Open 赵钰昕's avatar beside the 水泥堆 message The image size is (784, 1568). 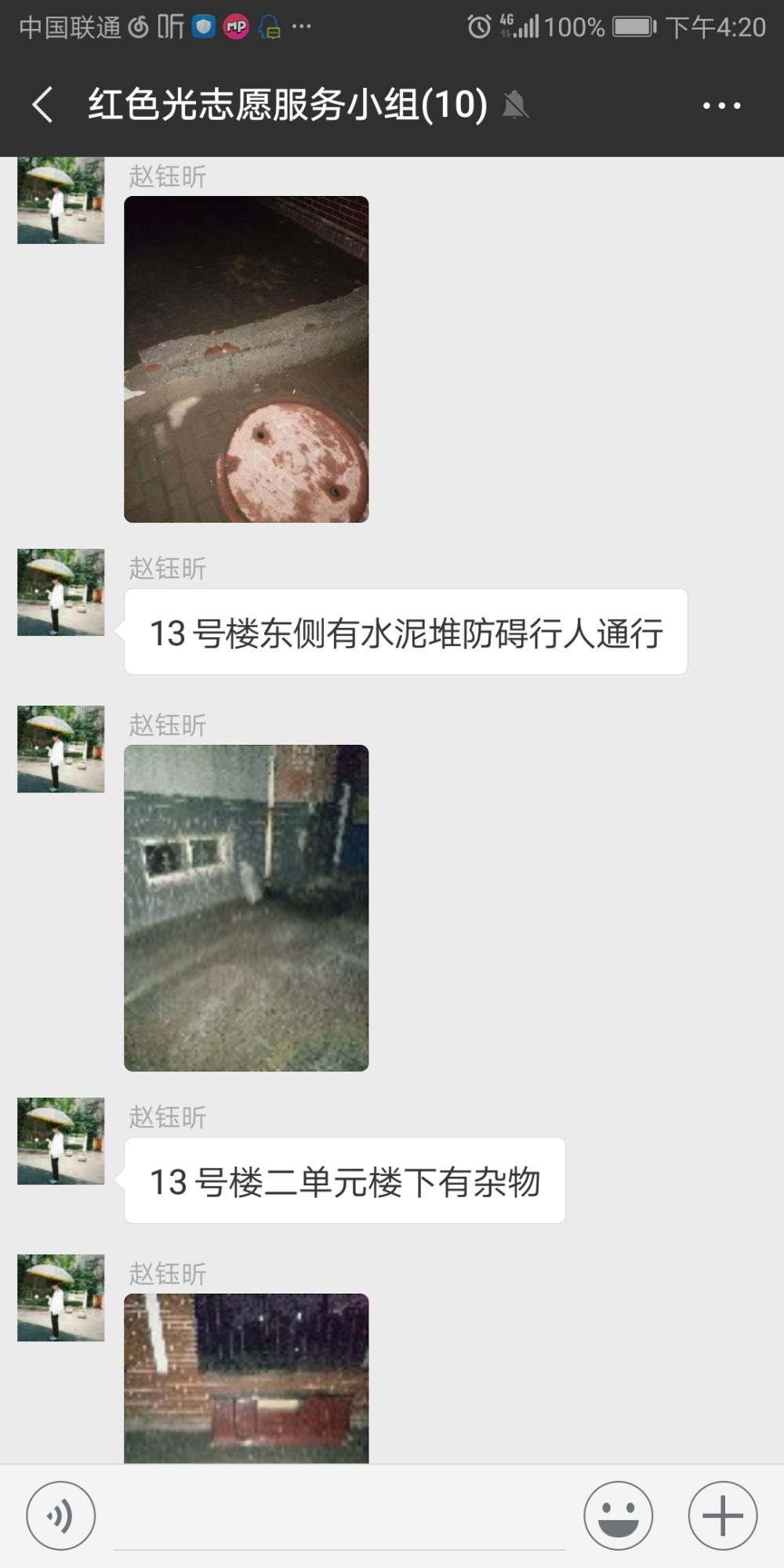click(61, 592)
